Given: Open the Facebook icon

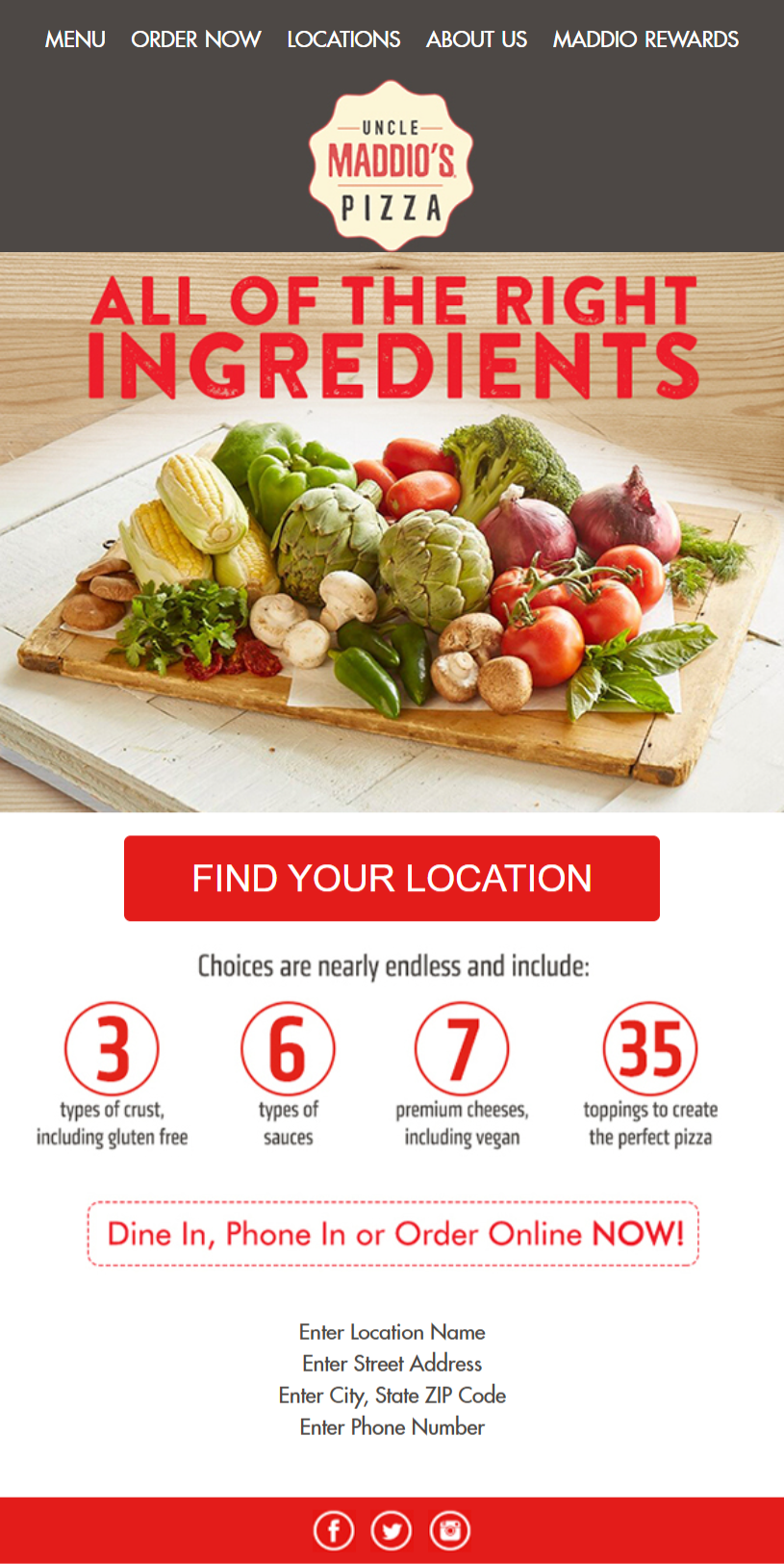Looking at the screenshot, I should pyautogui.click(x=334, y=1530).
